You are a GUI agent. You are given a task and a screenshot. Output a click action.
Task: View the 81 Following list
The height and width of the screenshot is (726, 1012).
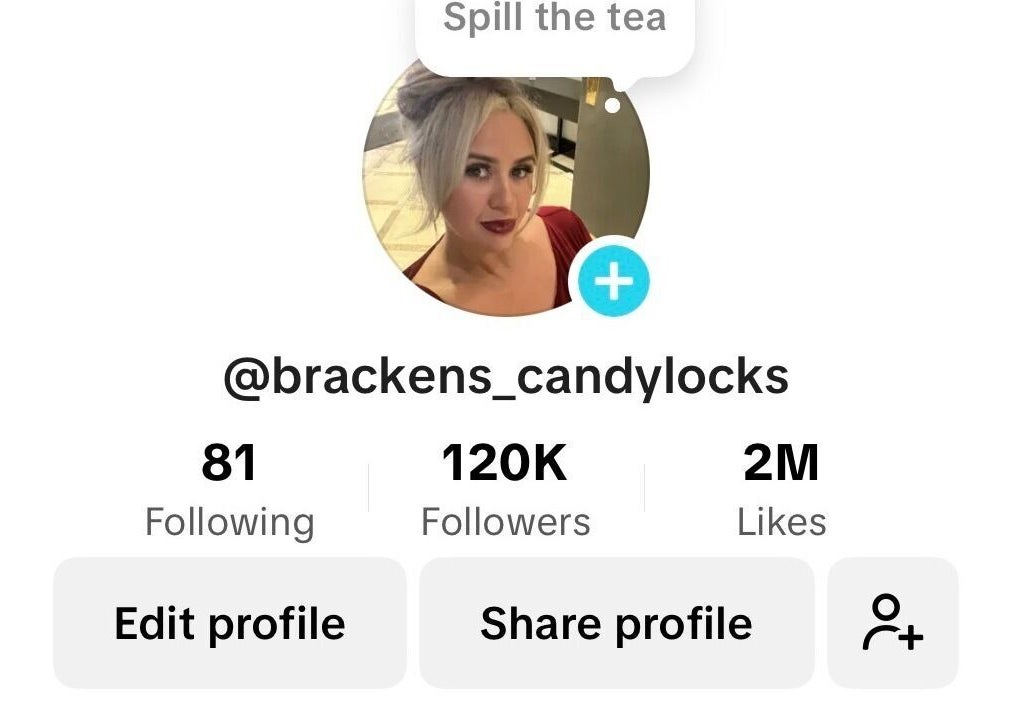[x=230, y=490]
